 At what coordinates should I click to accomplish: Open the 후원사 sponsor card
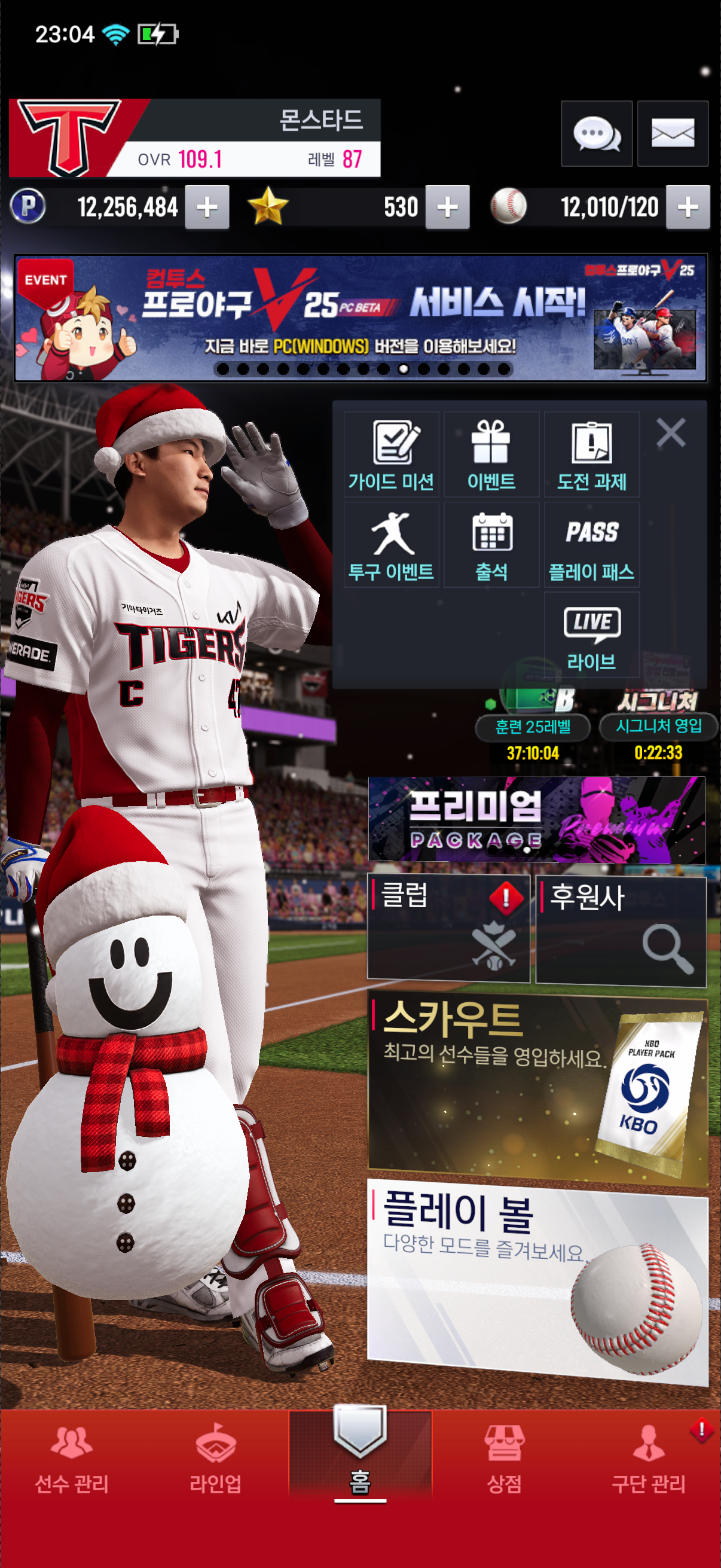[621, 928]
